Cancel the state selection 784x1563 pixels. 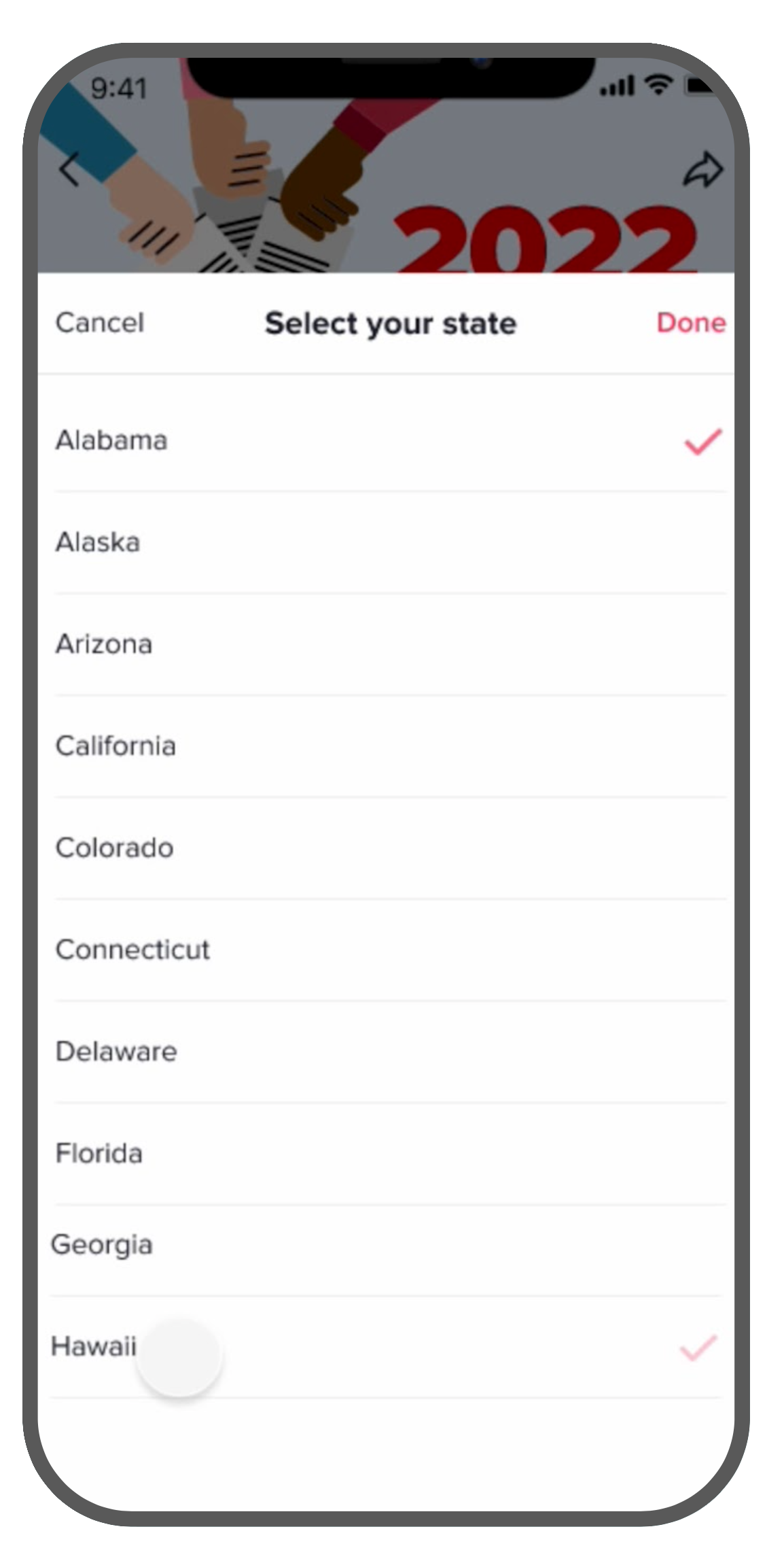pyautogui.click(x=100, y=323)
